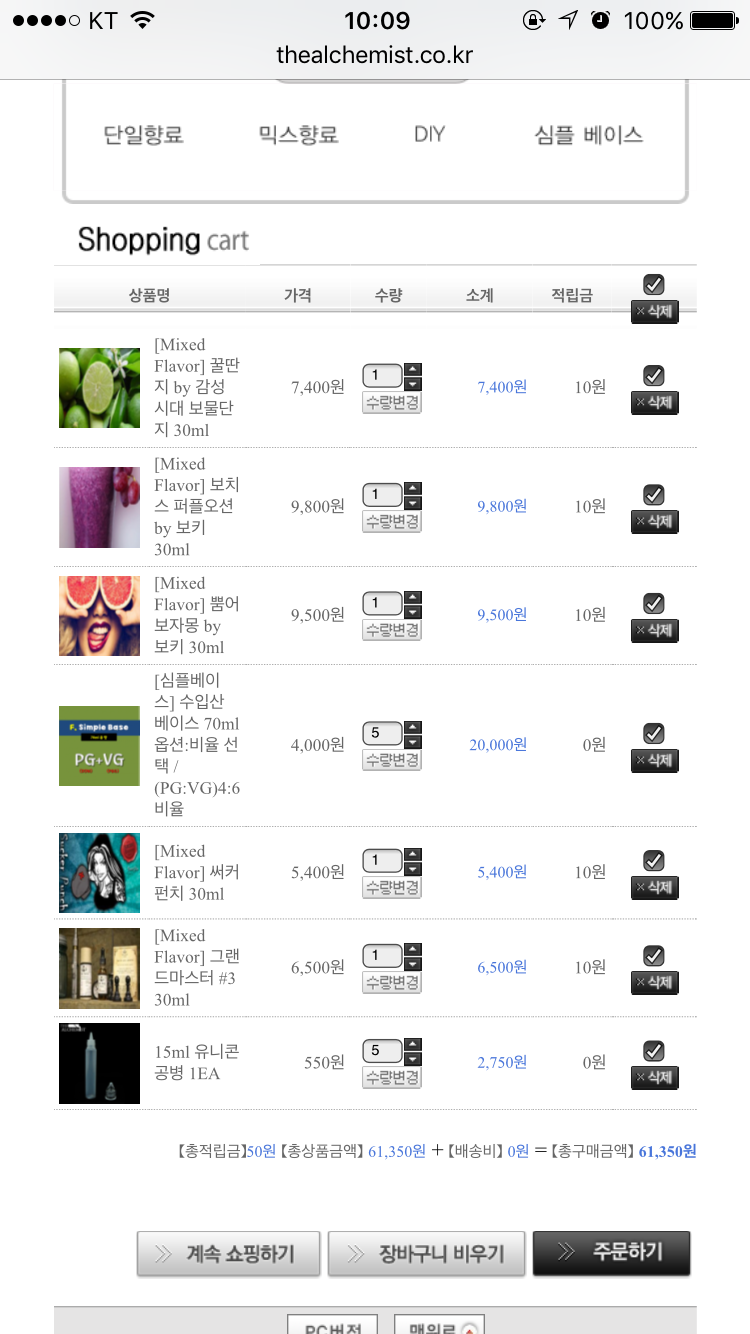This screenshot has width=750, height=1334.
Task: Uncheck the 꿀딴지 by 감성시대 item
Action: (654, 376)
